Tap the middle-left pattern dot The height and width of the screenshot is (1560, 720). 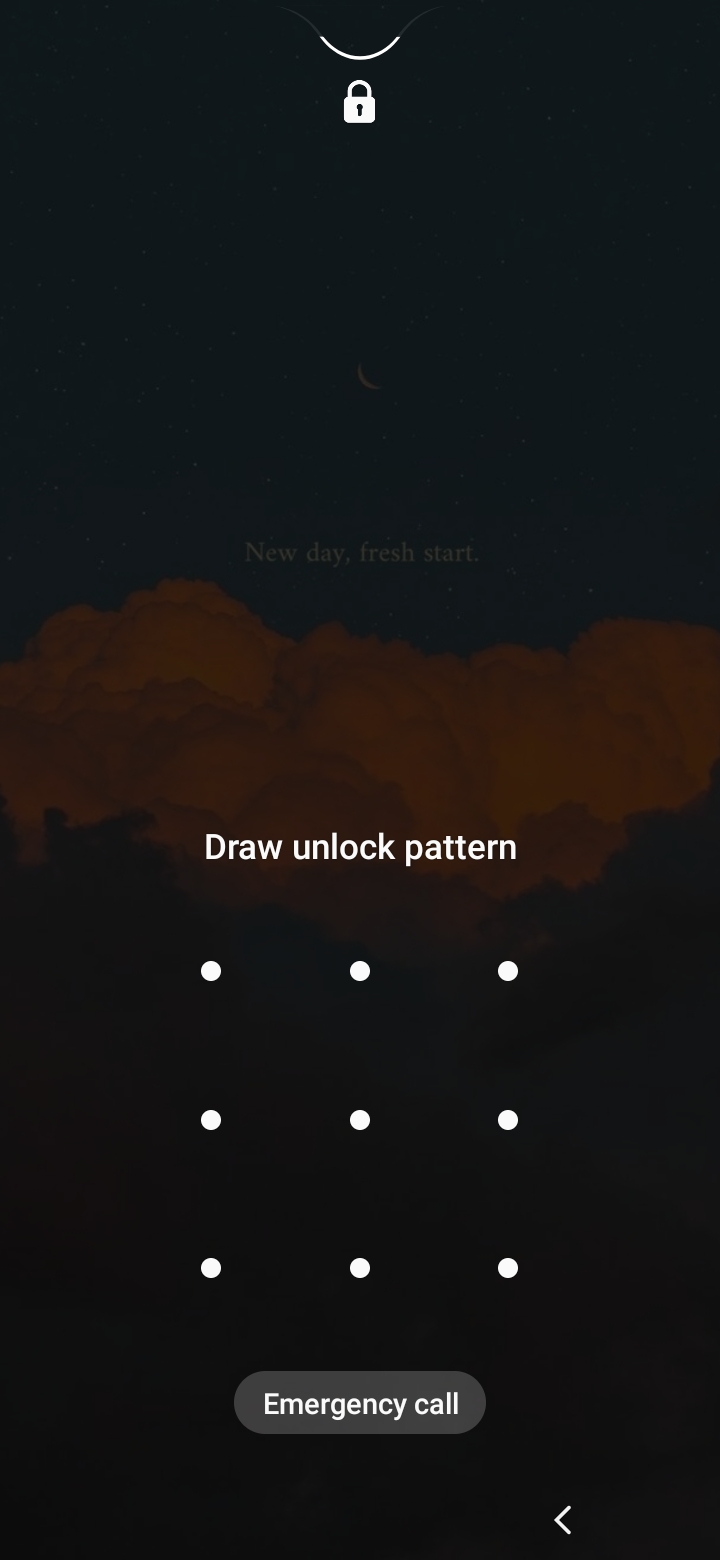(x=211, y=1120)
